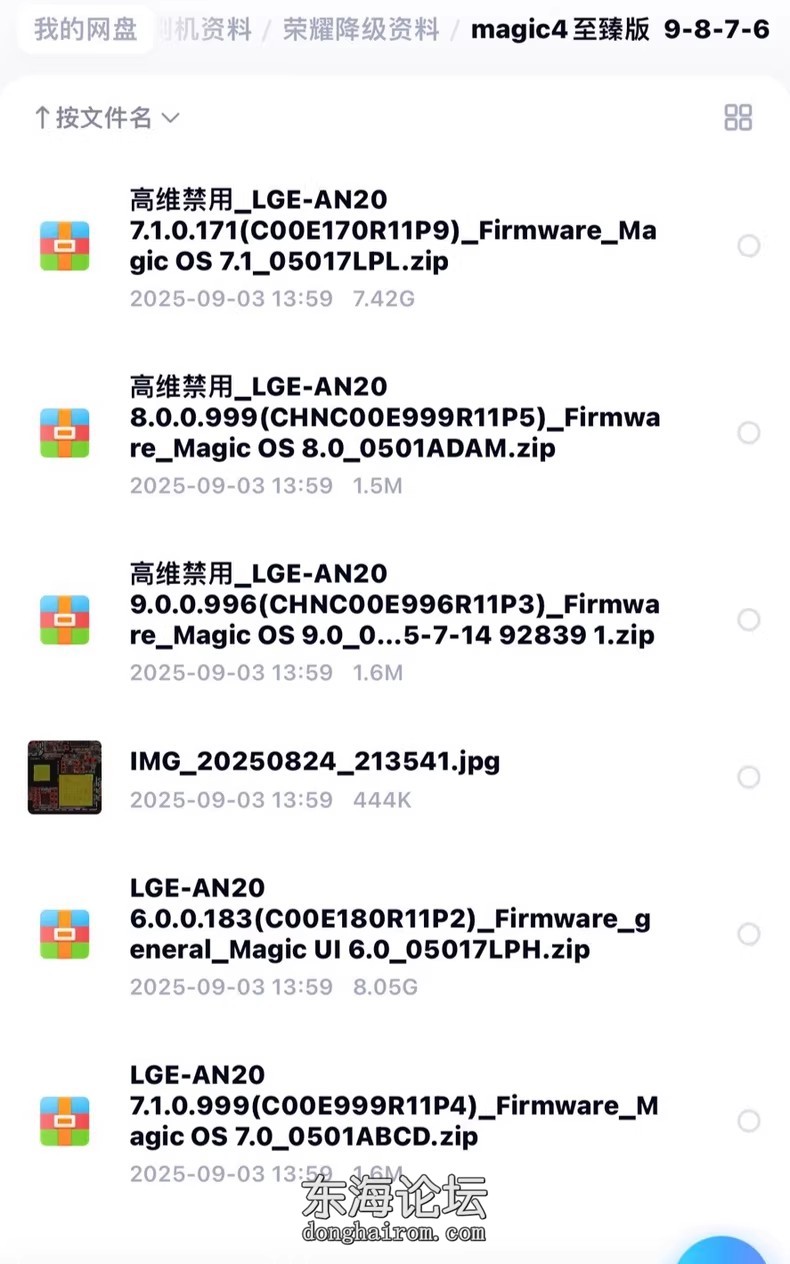Screen dimensions: 790x1264
Task: Tap the circuit board image thumbnail
Action: pyautogui.click(x=64, y=777)
